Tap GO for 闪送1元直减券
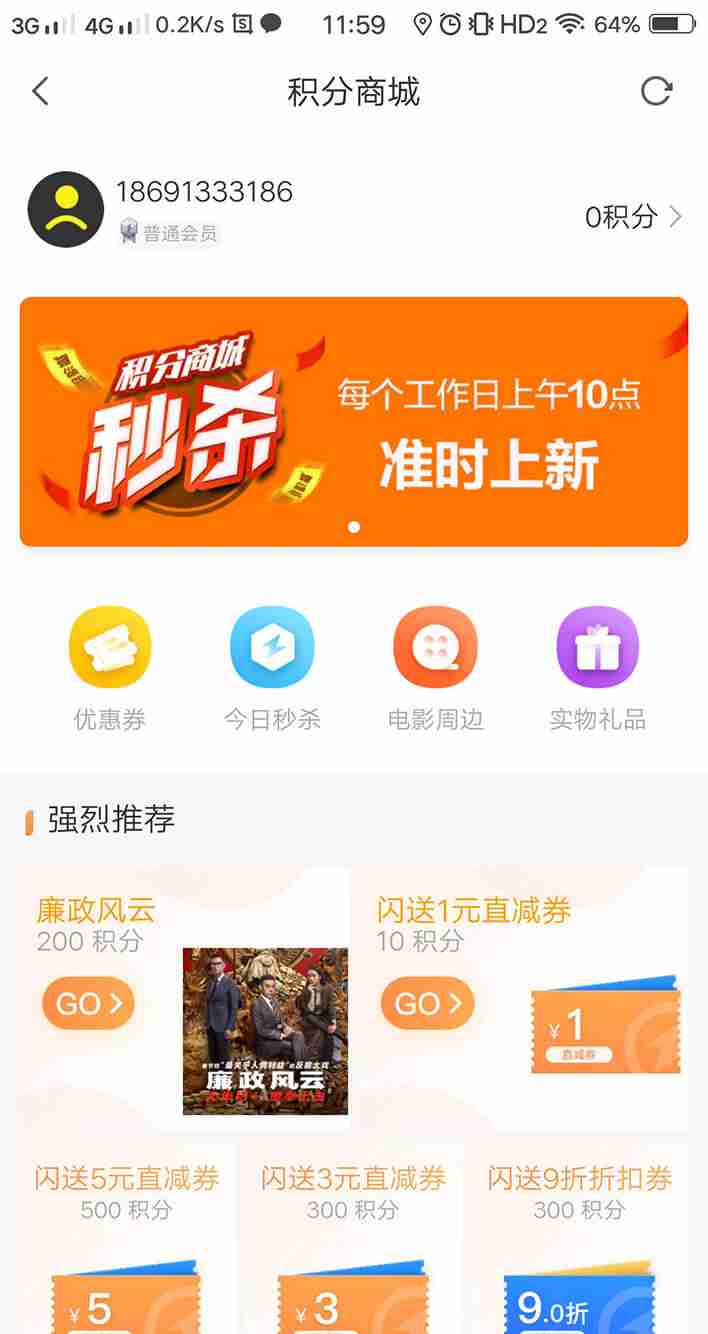Viewport: 708px width, 1334px height. [x=427, y=1003]
